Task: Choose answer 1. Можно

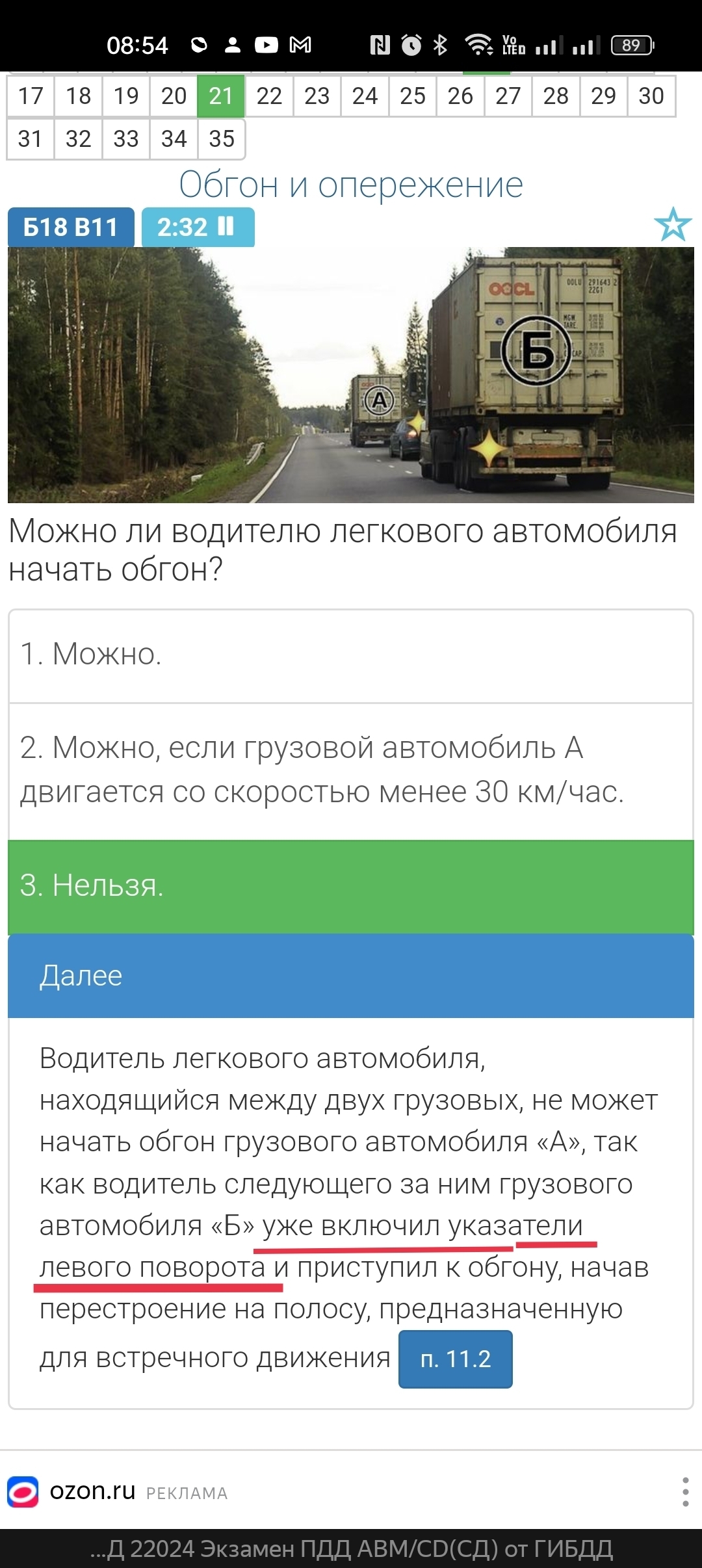Action: [x=351, y=655]
